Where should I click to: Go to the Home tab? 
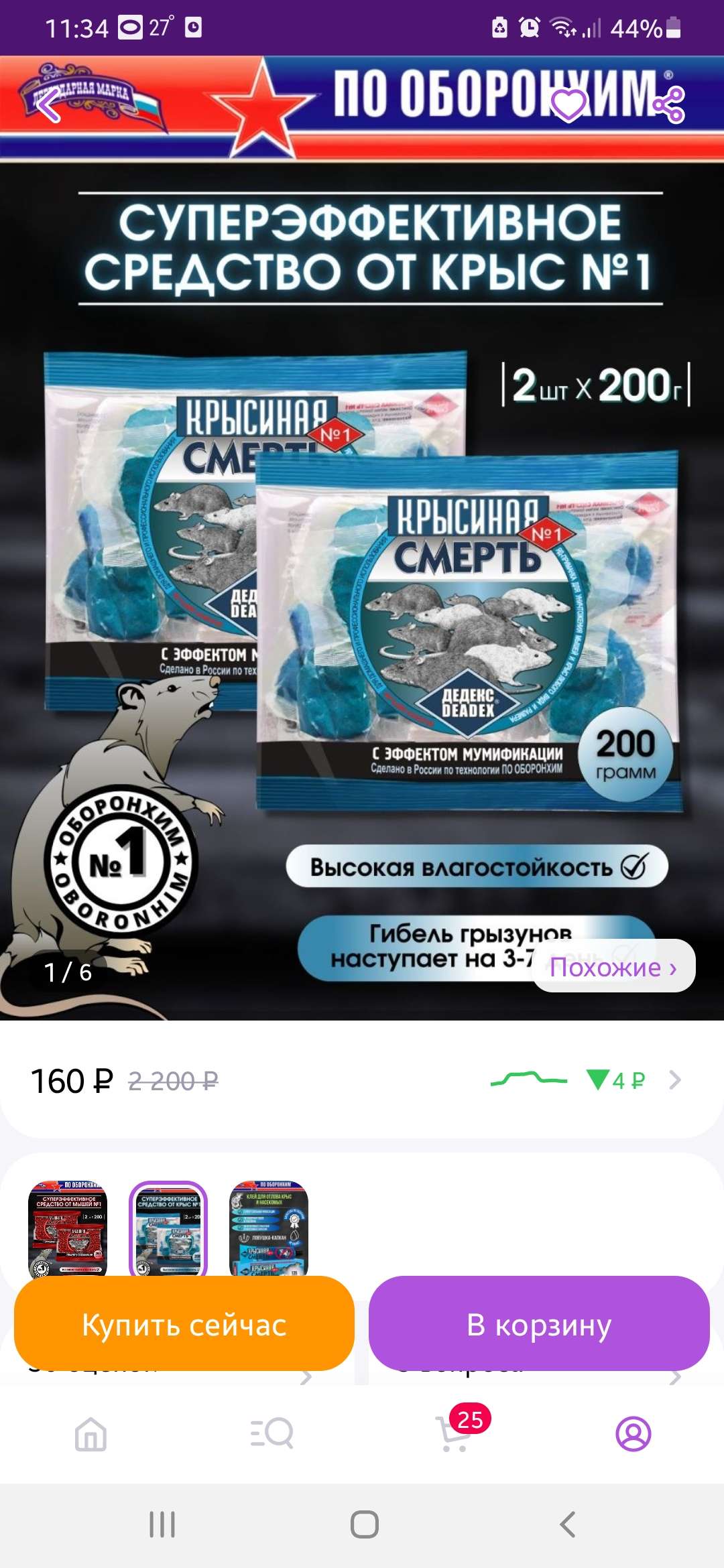(x=90, y=1433)
